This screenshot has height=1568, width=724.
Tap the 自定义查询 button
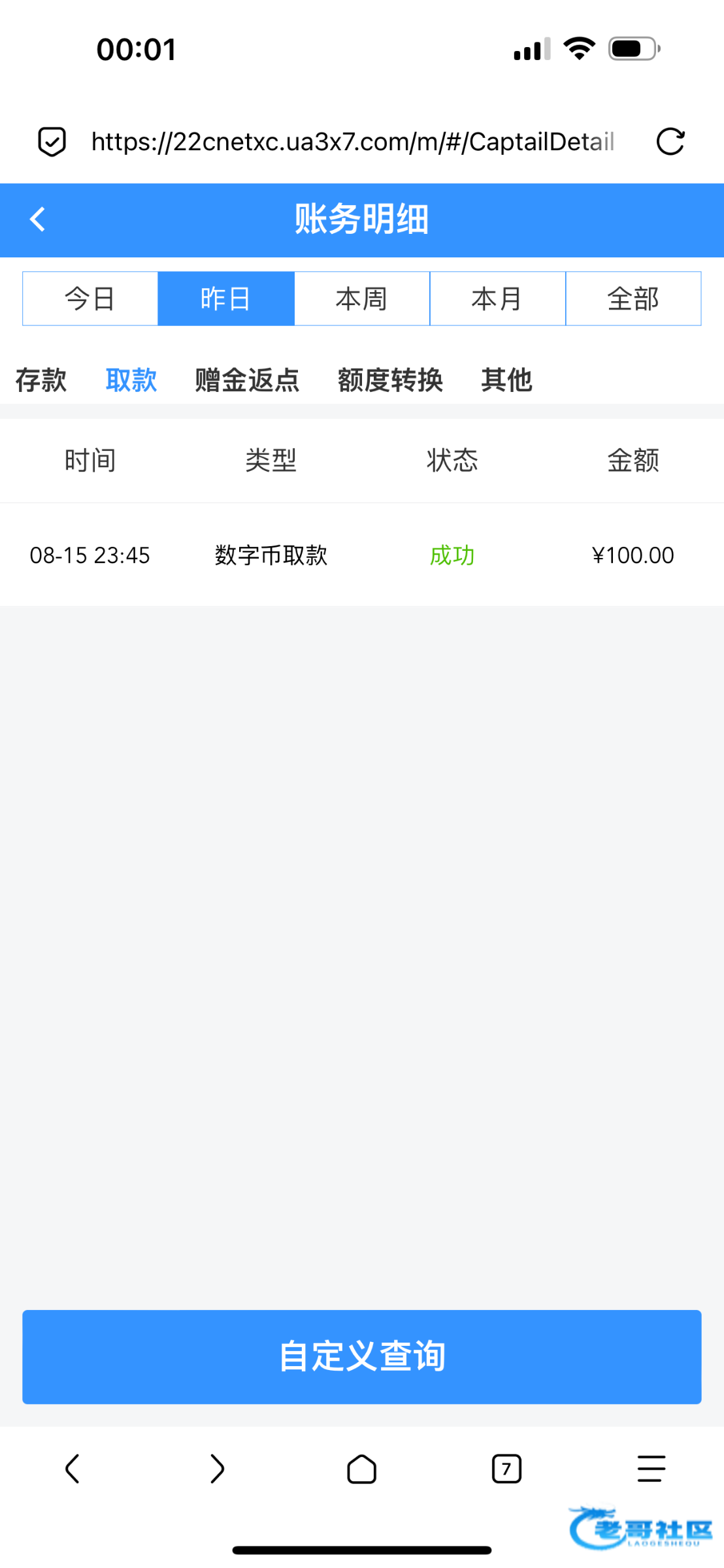361,1357
